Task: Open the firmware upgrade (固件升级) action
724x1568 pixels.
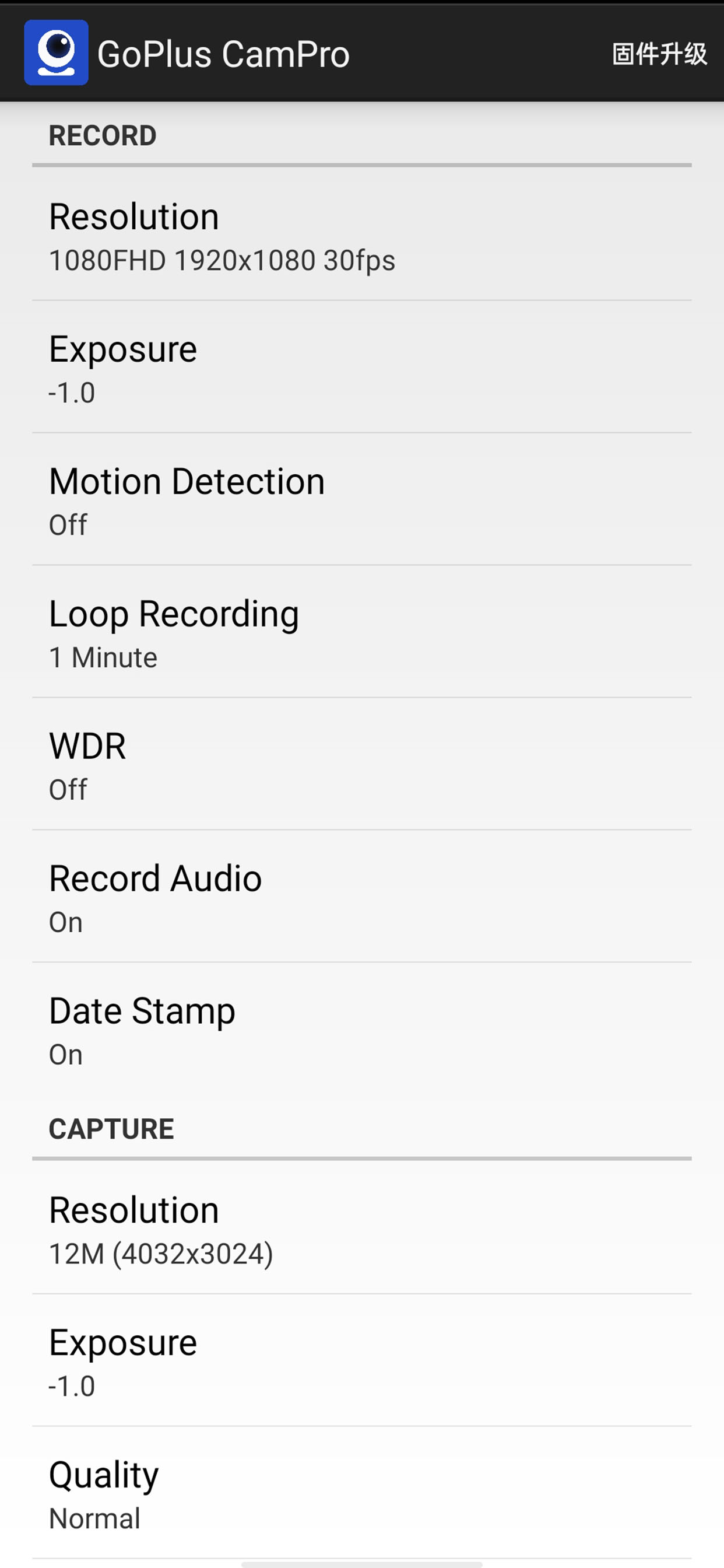Action: (659, 54)
